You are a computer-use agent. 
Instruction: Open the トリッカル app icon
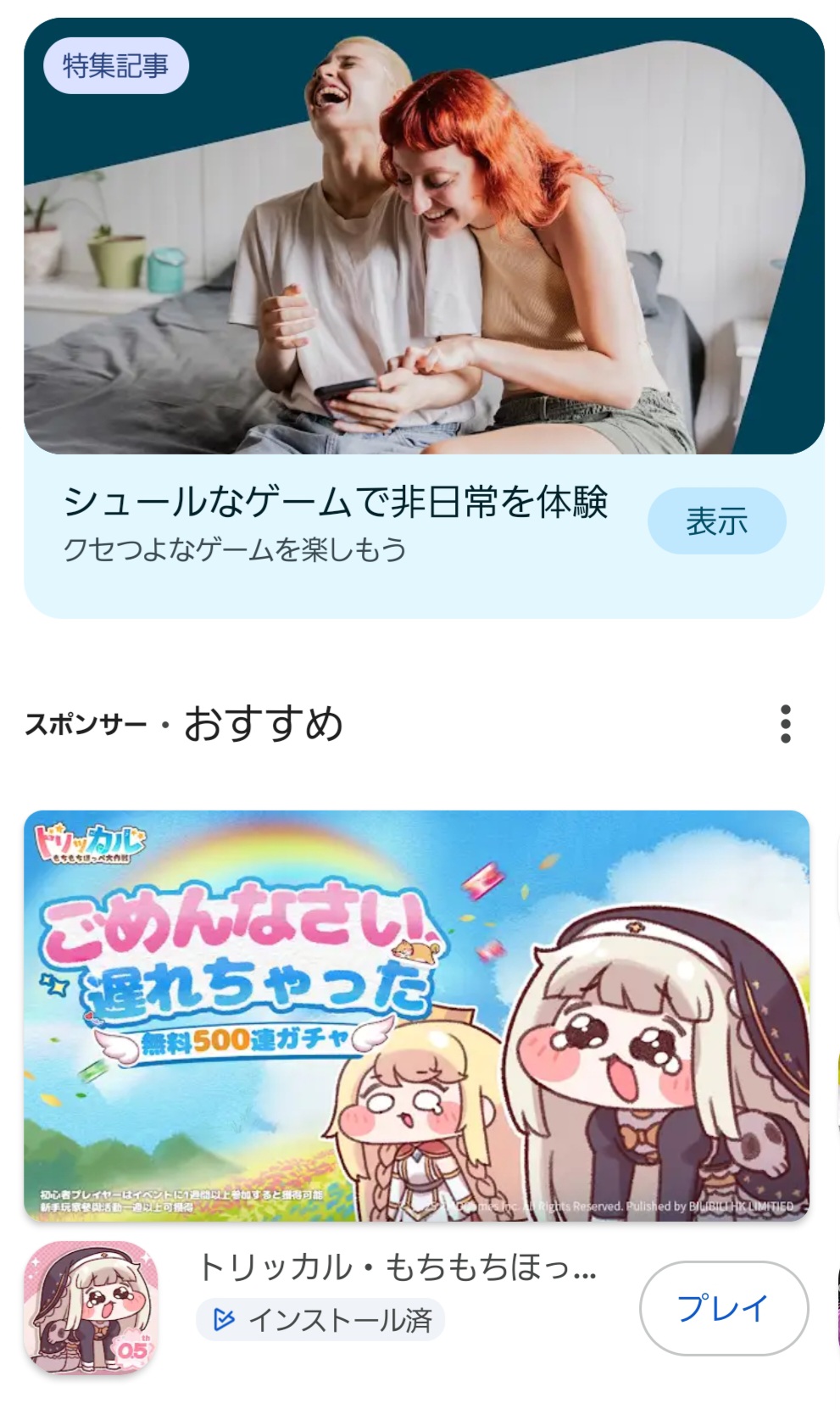[92, 1306]
